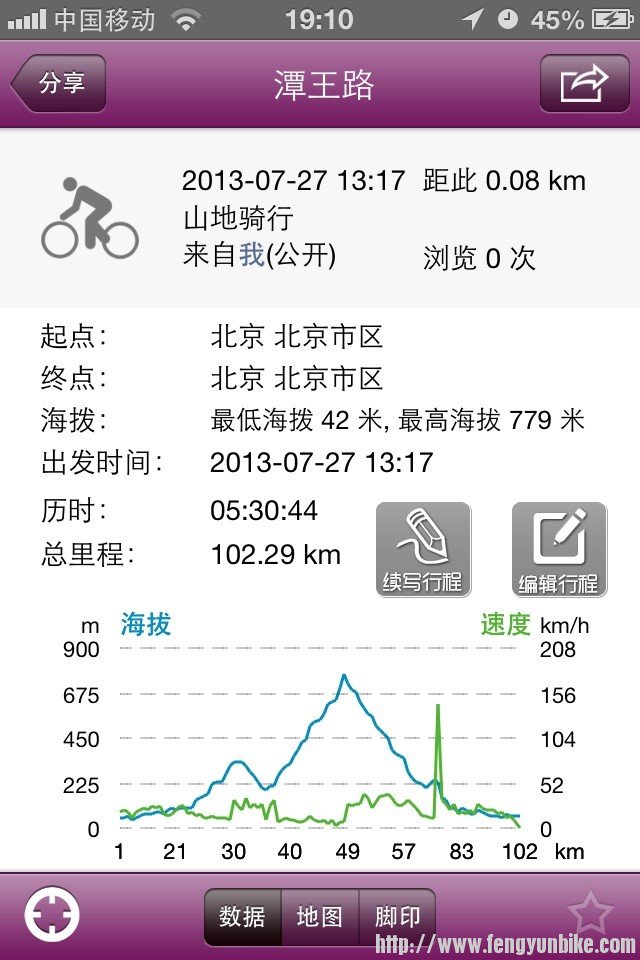Select the 数据 tab

pos(243,916)
